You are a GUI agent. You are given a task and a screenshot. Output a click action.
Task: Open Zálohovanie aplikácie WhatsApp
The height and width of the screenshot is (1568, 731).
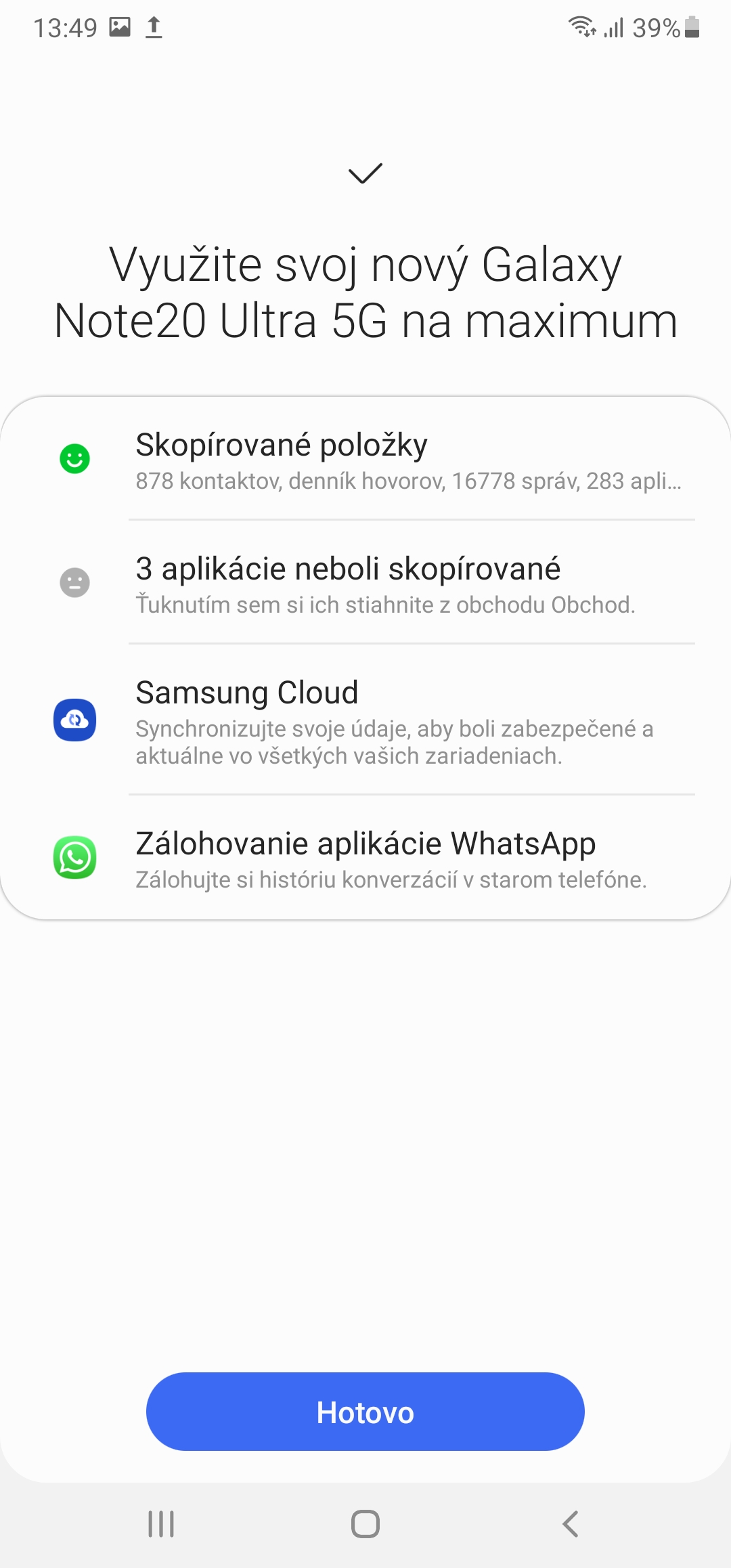point(365,858)
